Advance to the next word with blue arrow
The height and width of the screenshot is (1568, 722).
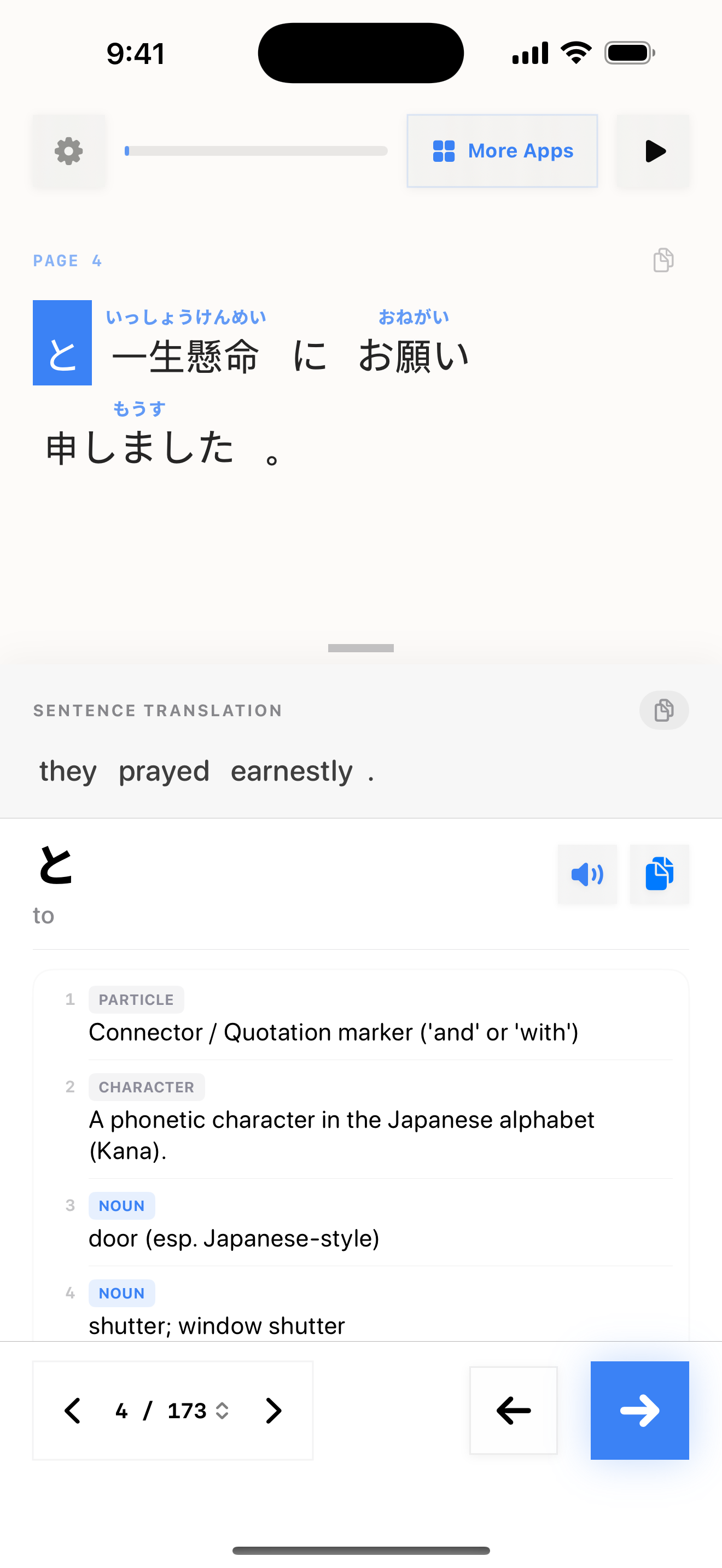pos(639,1411)
